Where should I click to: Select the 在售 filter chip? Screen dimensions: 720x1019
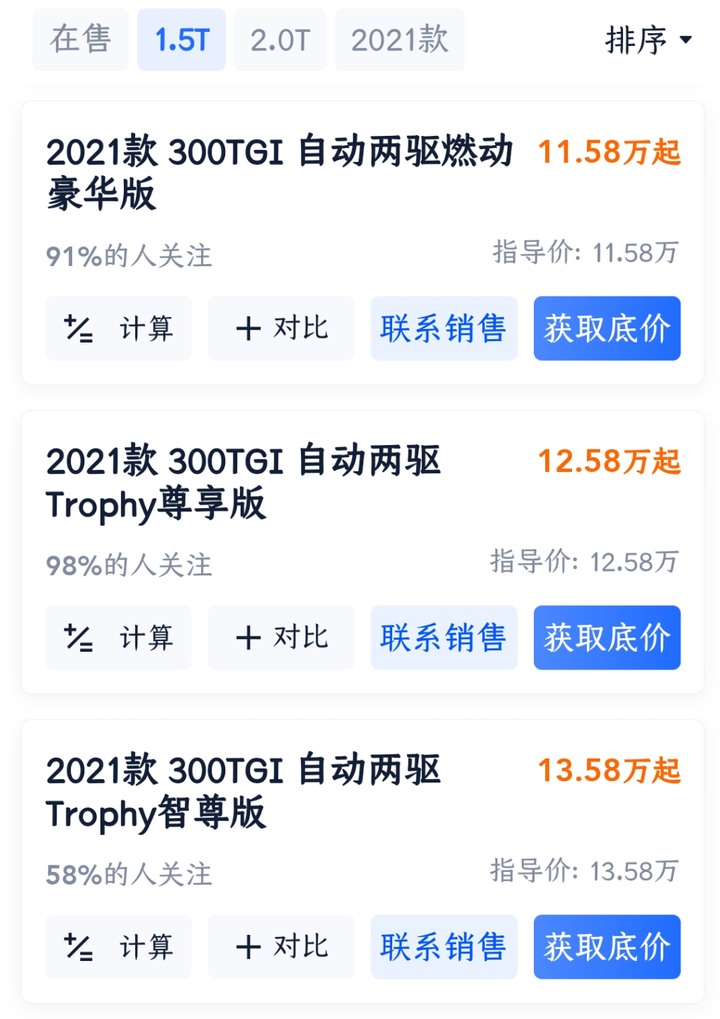(80, 40)
